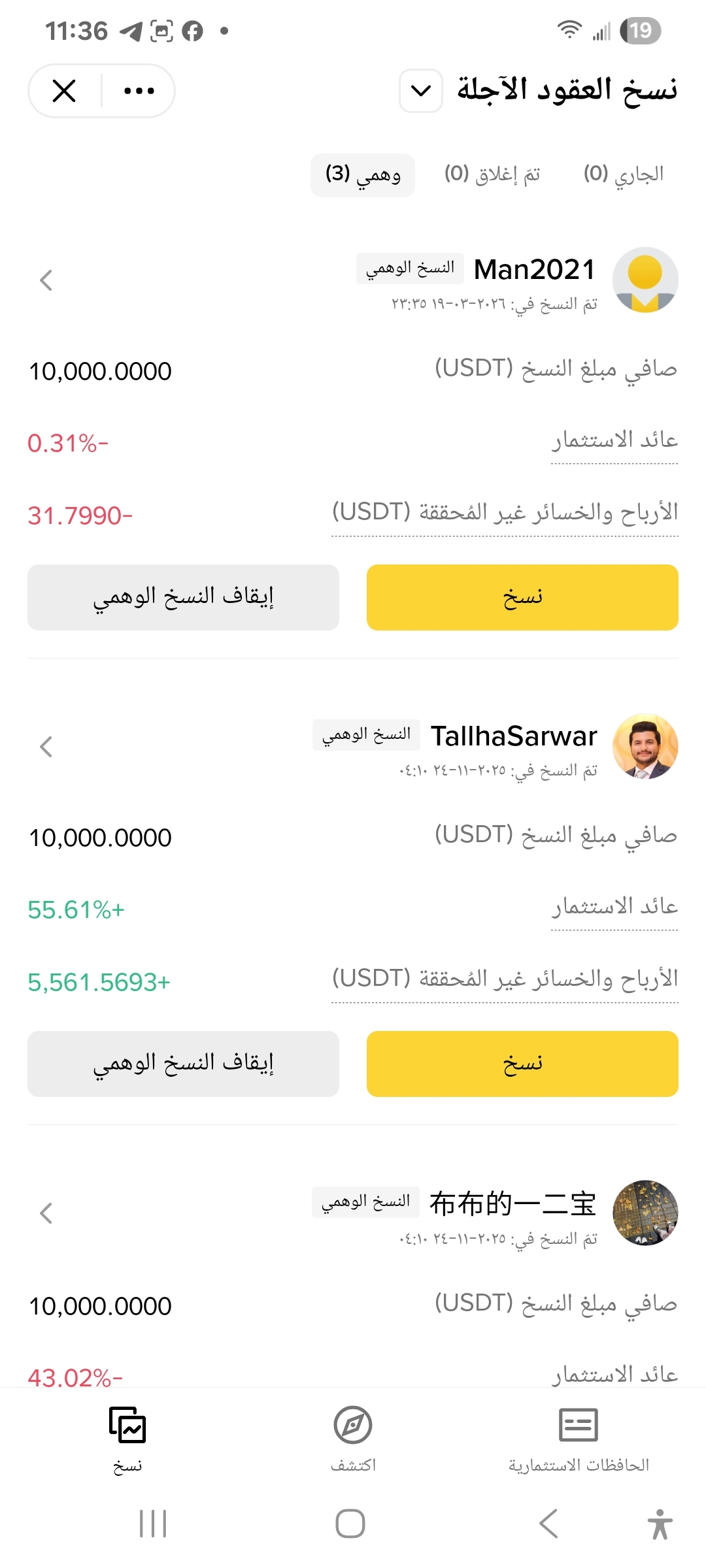This screenshot has width=706, height=1568.
Task: Open the three-dot more options menu
Action: pos(139,91)
